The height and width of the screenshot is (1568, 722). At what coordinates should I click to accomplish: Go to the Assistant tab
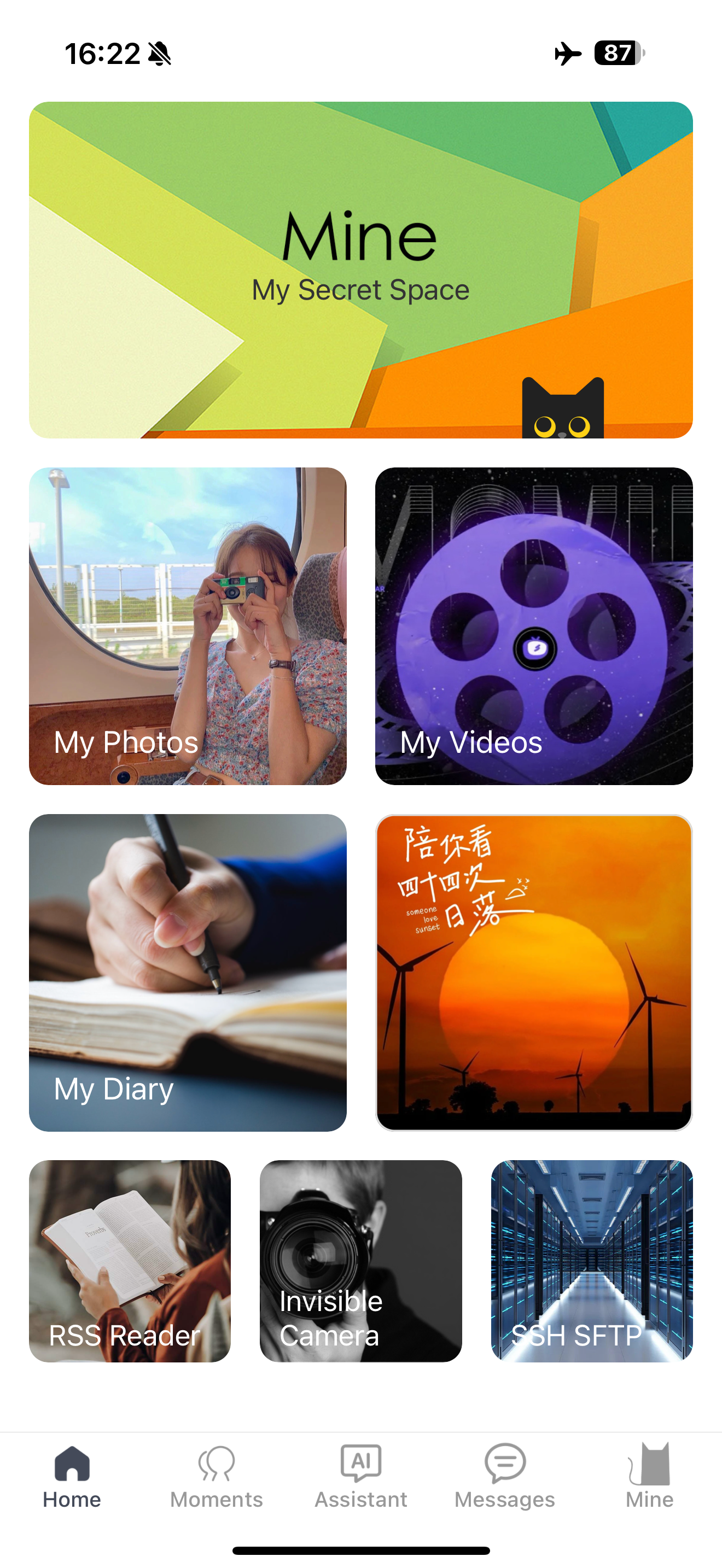click(x=360, y=1476)
